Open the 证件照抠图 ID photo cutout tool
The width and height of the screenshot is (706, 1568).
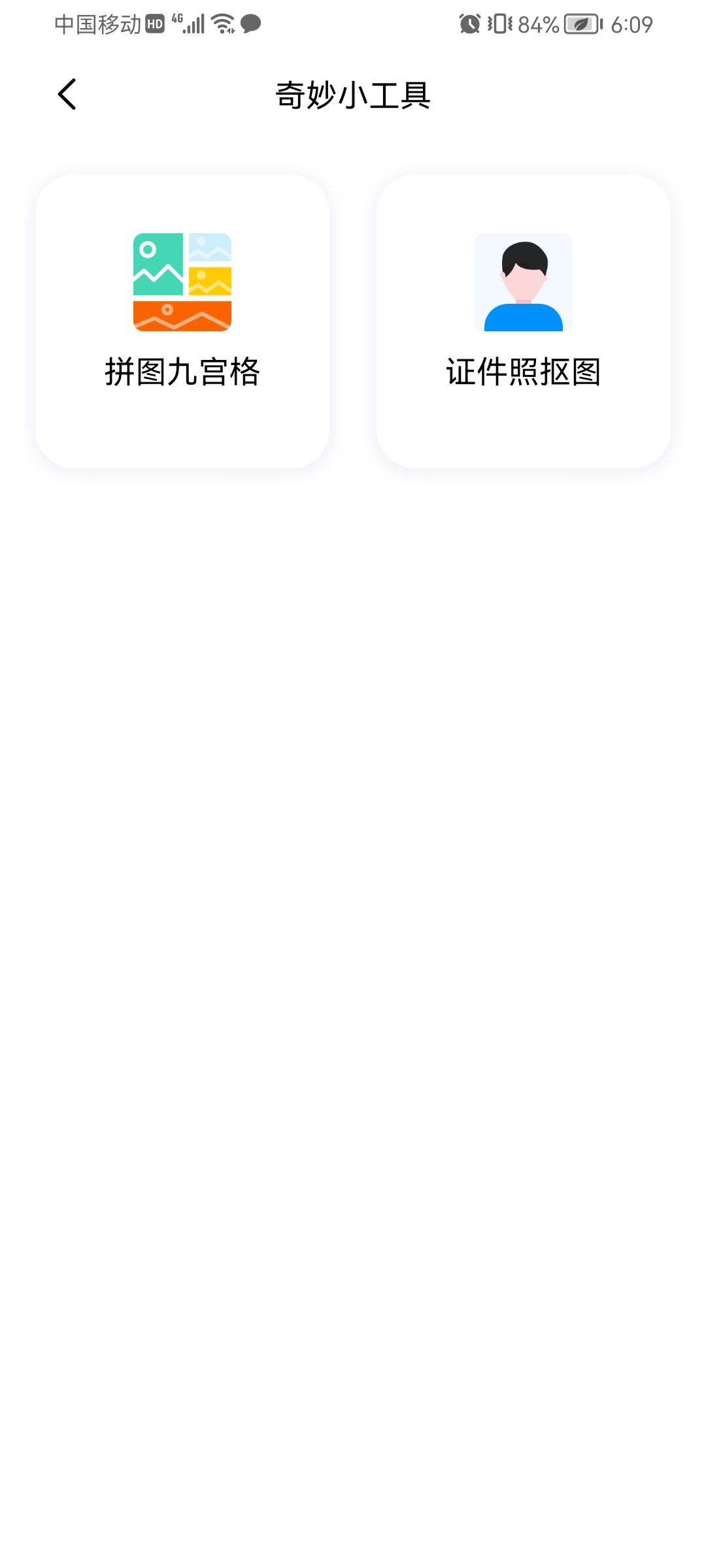point(523,320)
